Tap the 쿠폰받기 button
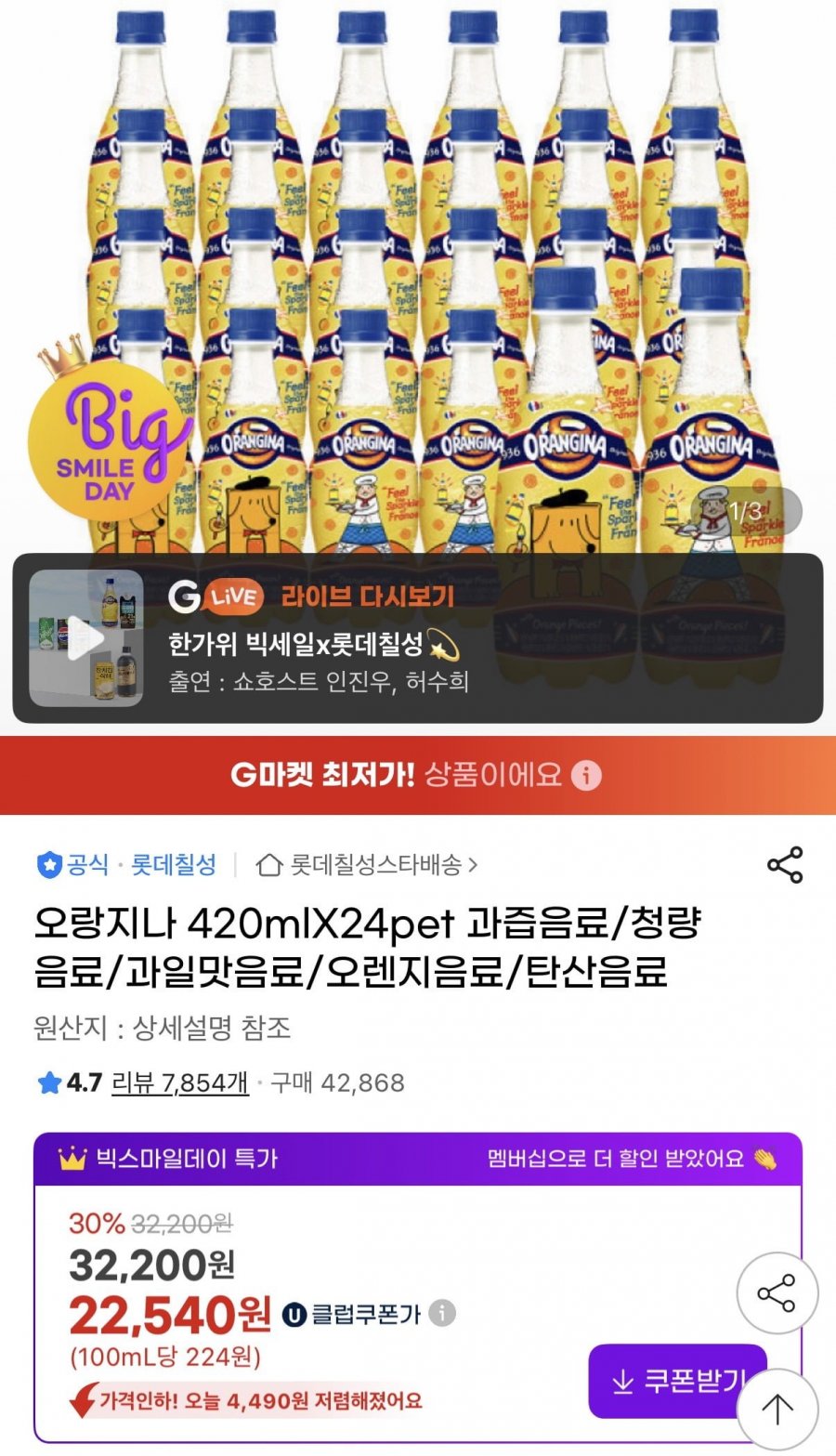The width and height of the screenshot is (836, 1456). [x=677, y=1381]
